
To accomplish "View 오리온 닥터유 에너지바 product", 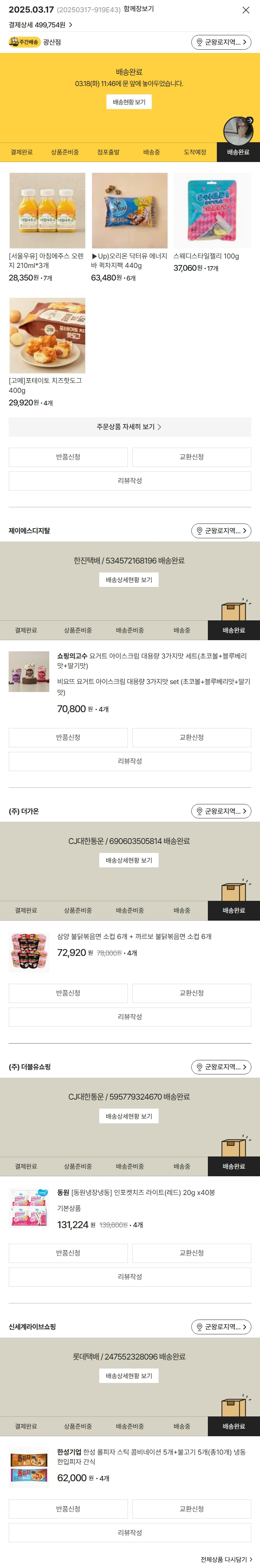I will (129, 210).
